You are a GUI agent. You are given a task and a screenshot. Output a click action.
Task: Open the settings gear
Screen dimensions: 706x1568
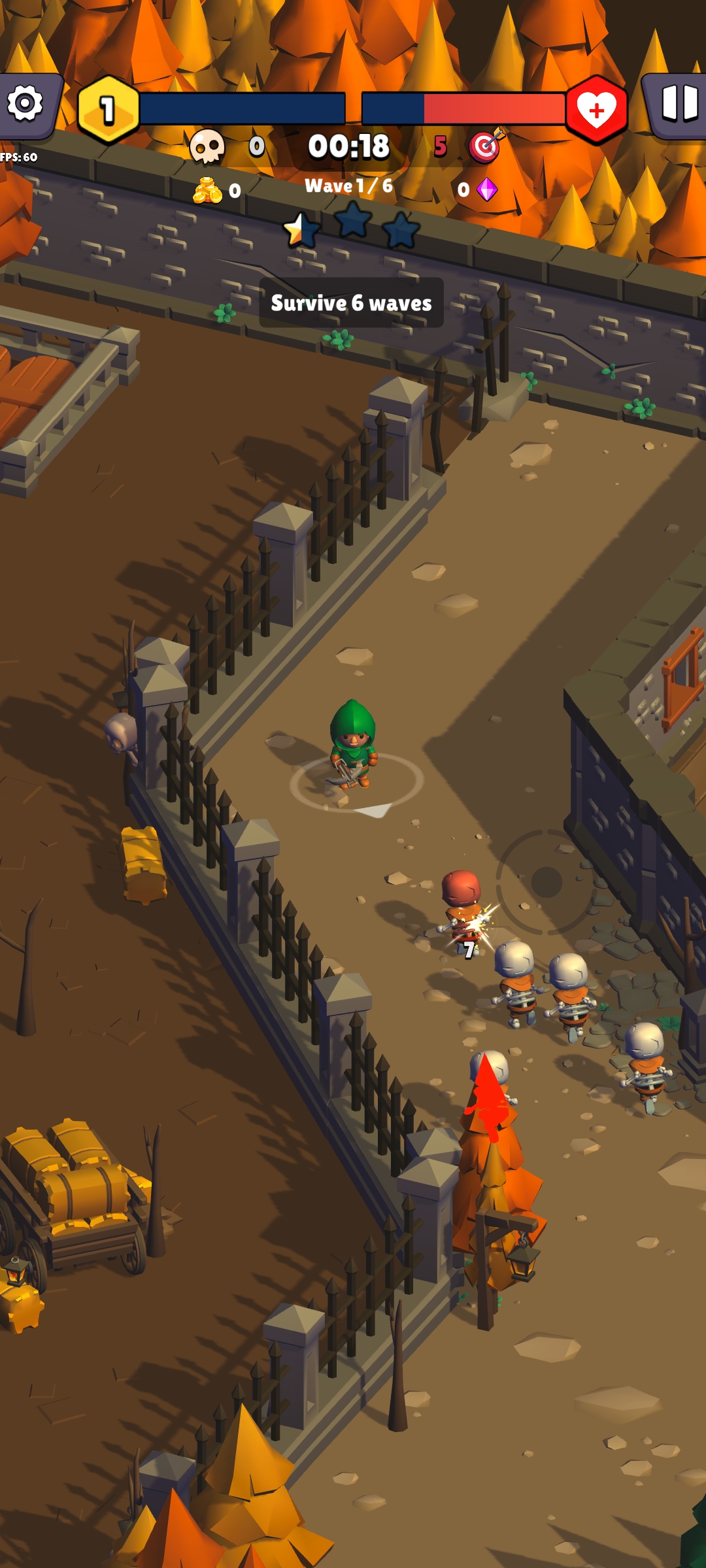click(26, 105)
